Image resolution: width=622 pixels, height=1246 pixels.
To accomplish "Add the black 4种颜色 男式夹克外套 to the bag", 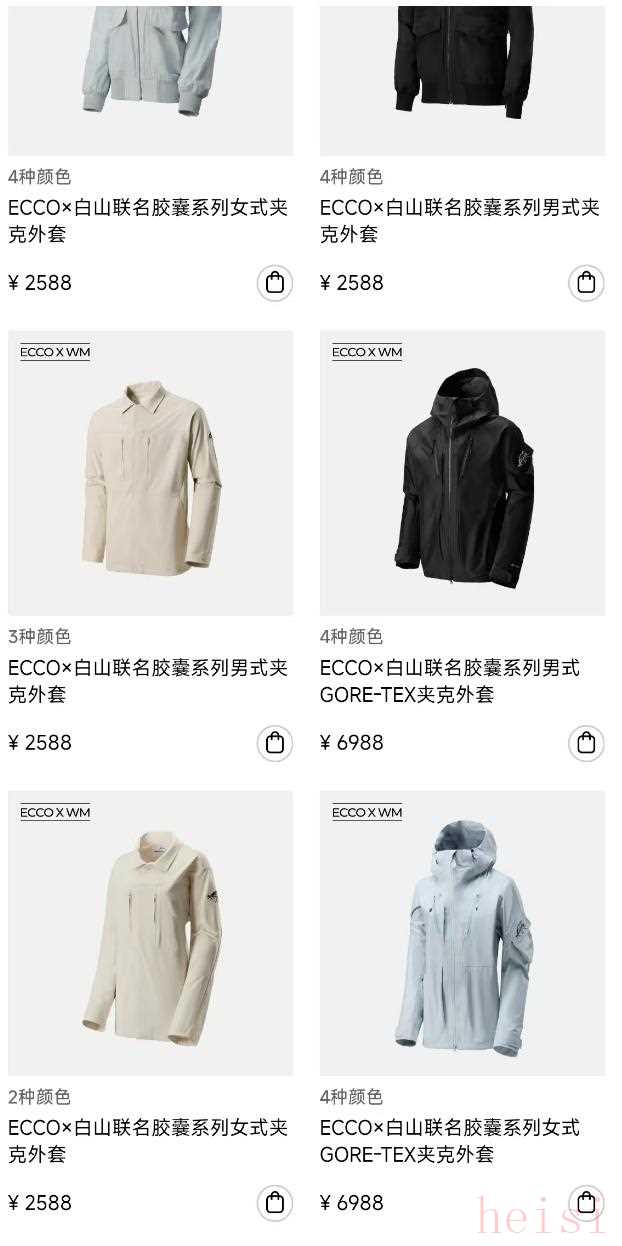I will coord(587,283).
